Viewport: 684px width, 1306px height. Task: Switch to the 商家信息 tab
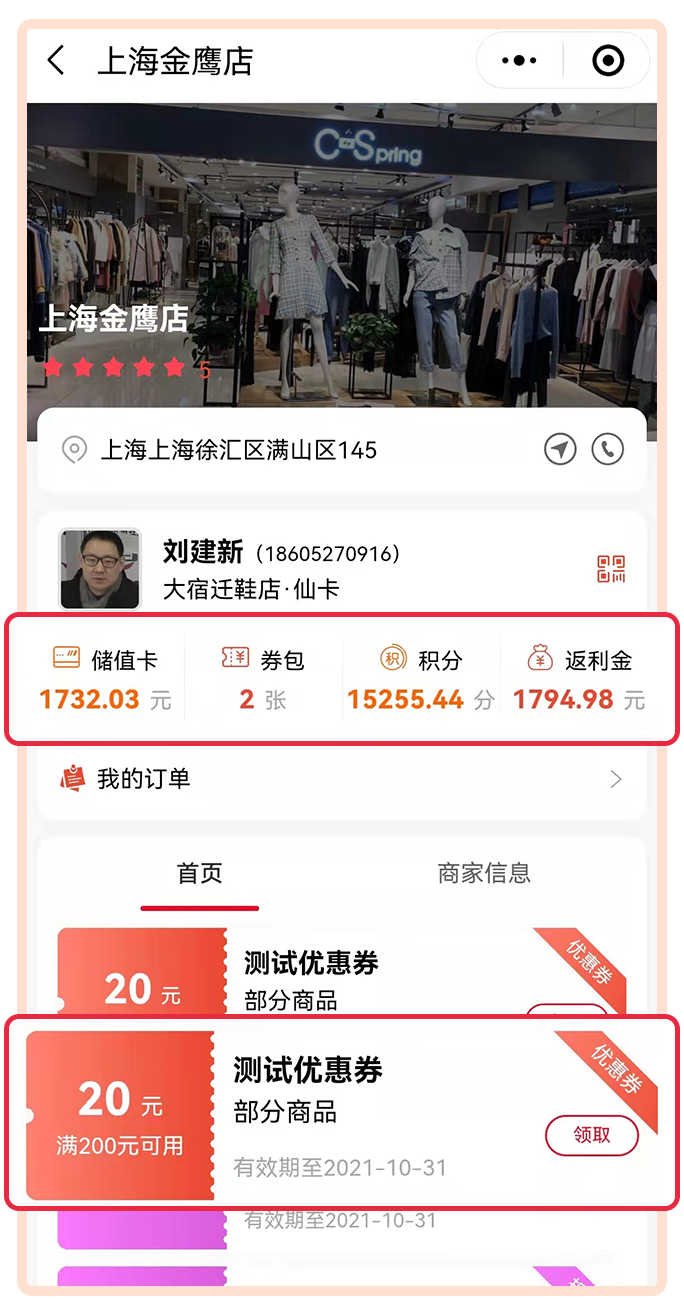(484, 873)
